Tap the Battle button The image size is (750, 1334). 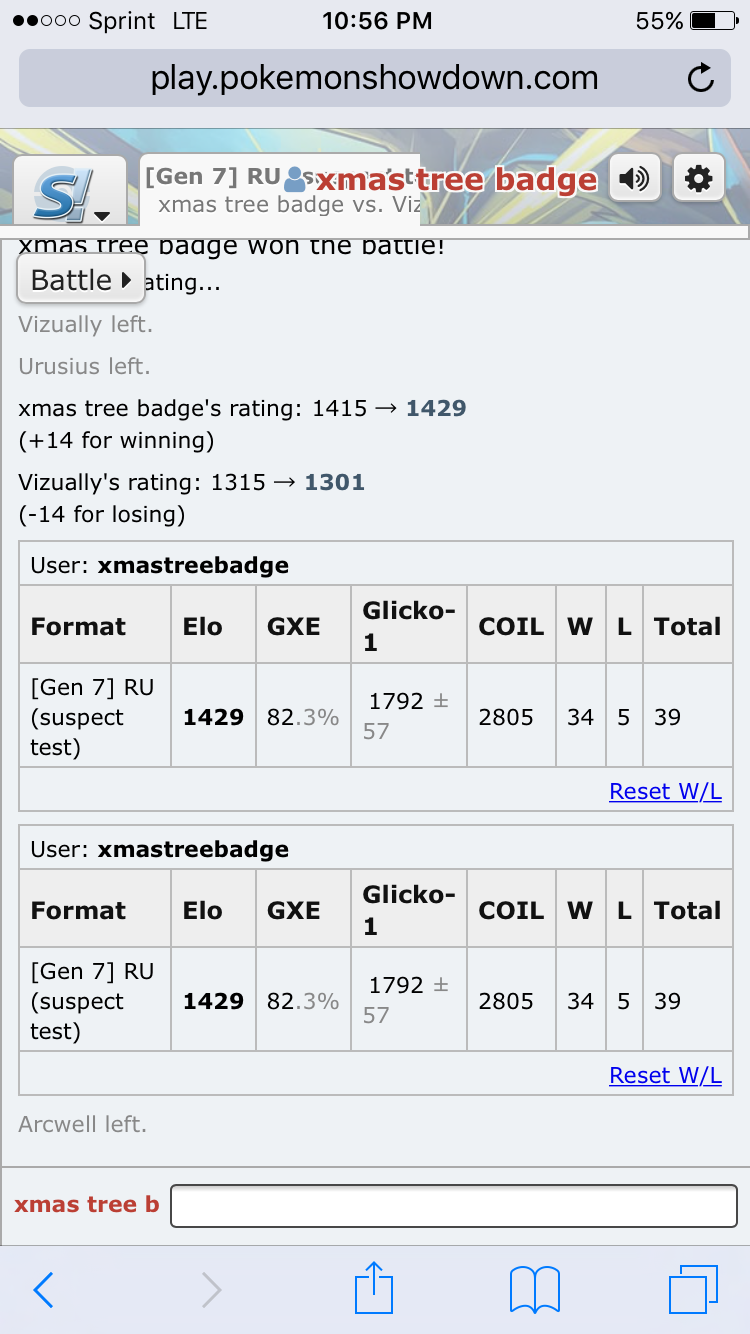(81, 279)
